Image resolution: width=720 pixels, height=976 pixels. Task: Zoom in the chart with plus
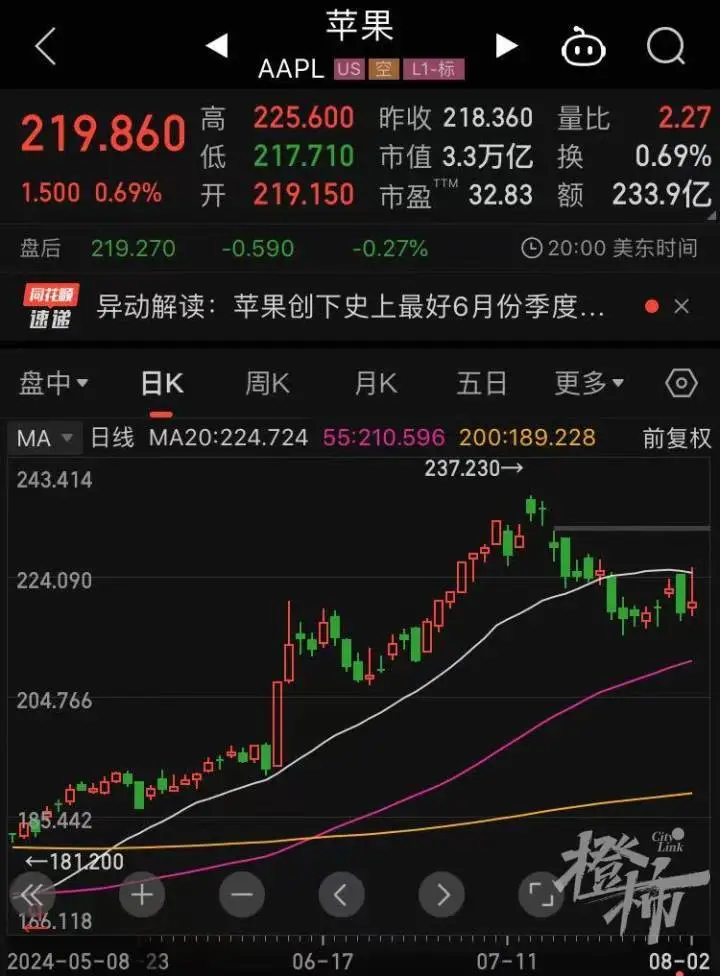tap(142, 894)
